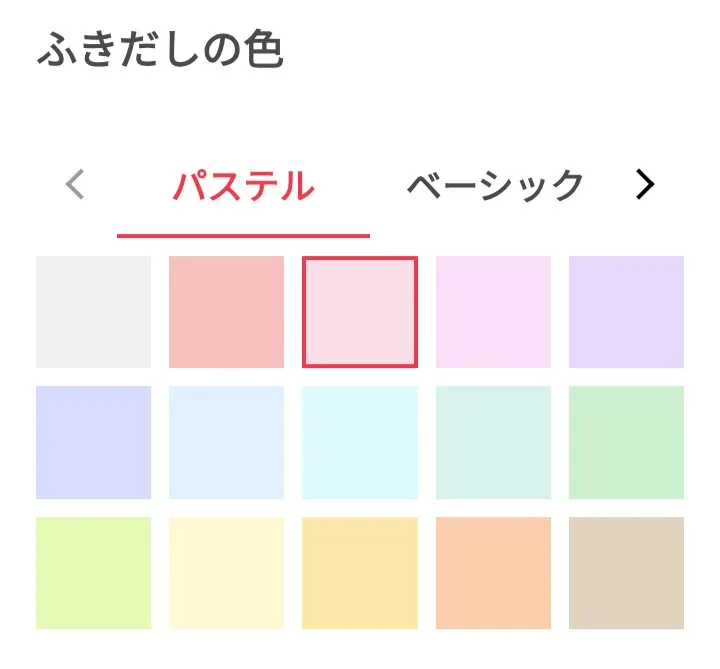Tap the selected pale pink swatch
Screen dimensions: 720x669
(x=360, y=312)
